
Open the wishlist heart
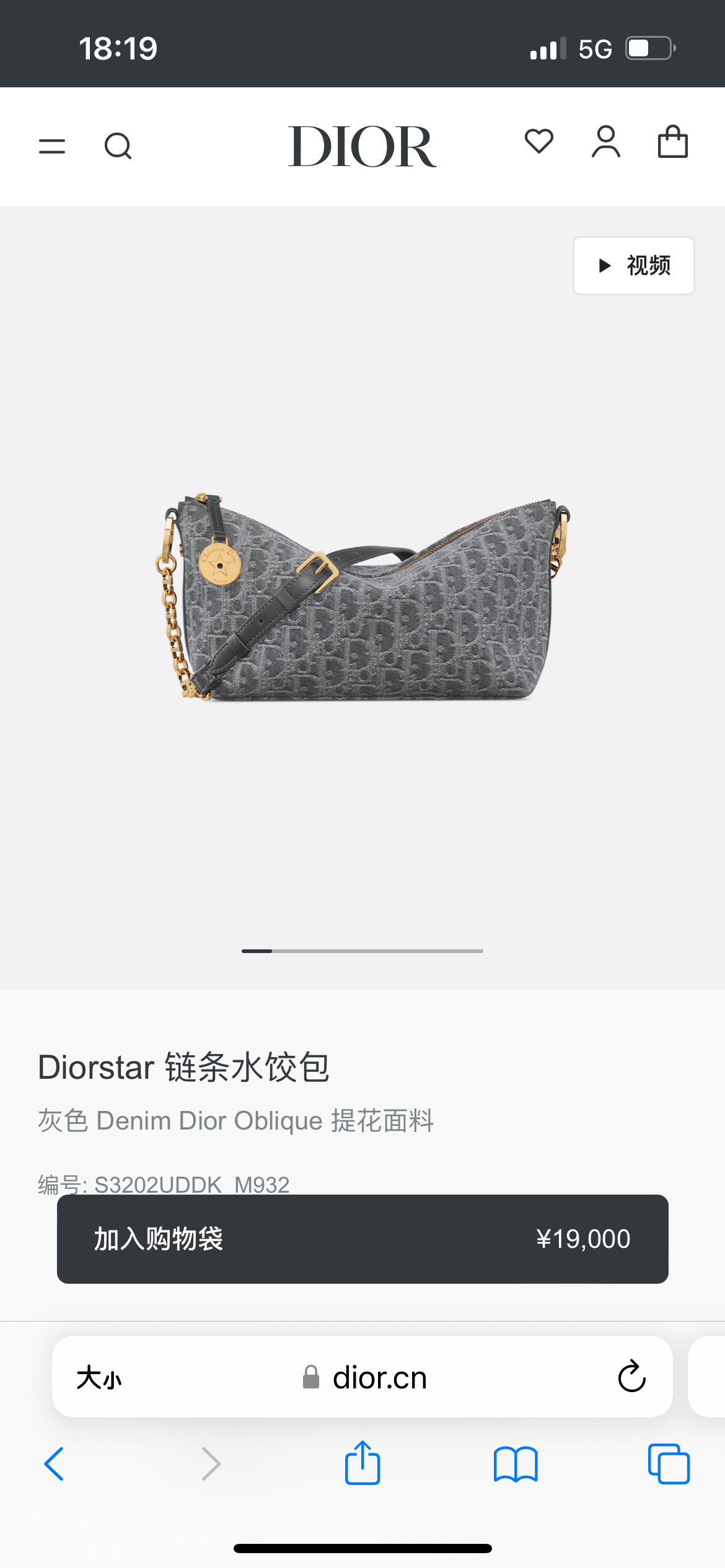538,141
